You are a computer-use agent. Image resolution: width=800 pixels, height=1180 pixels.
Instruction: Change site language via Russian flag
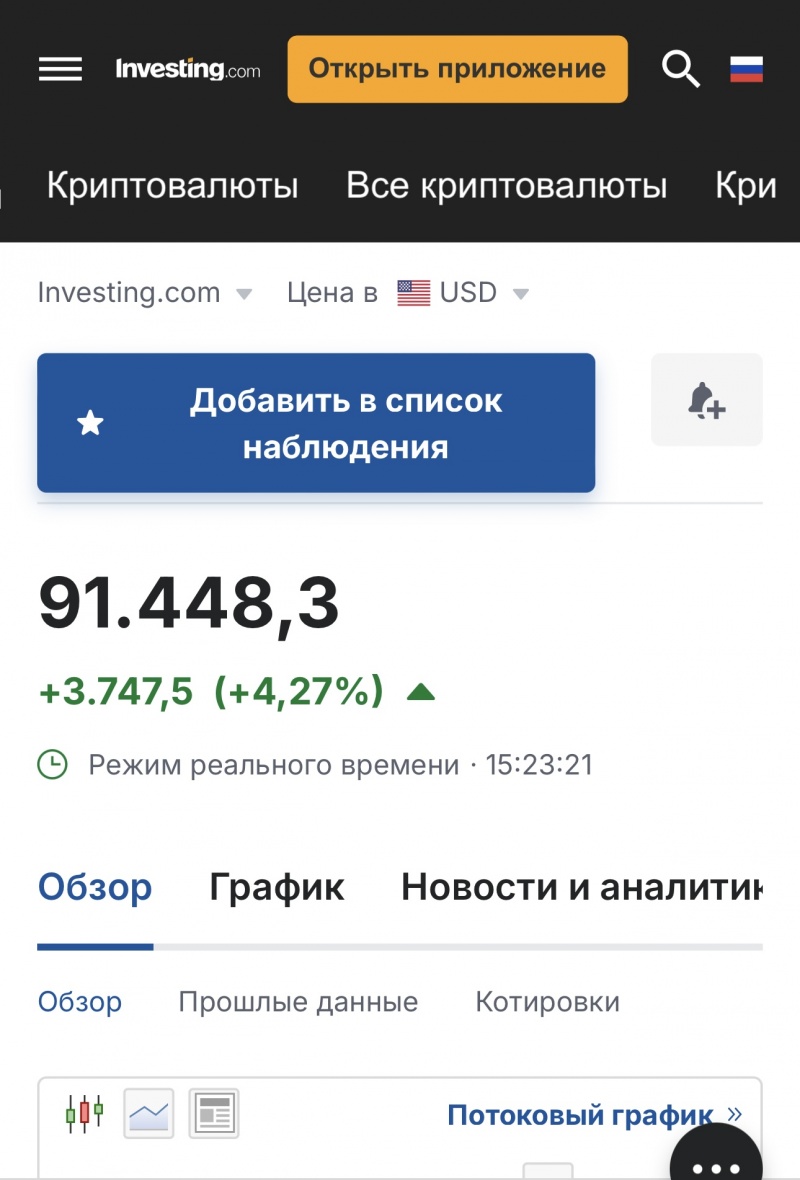[746, 69]
